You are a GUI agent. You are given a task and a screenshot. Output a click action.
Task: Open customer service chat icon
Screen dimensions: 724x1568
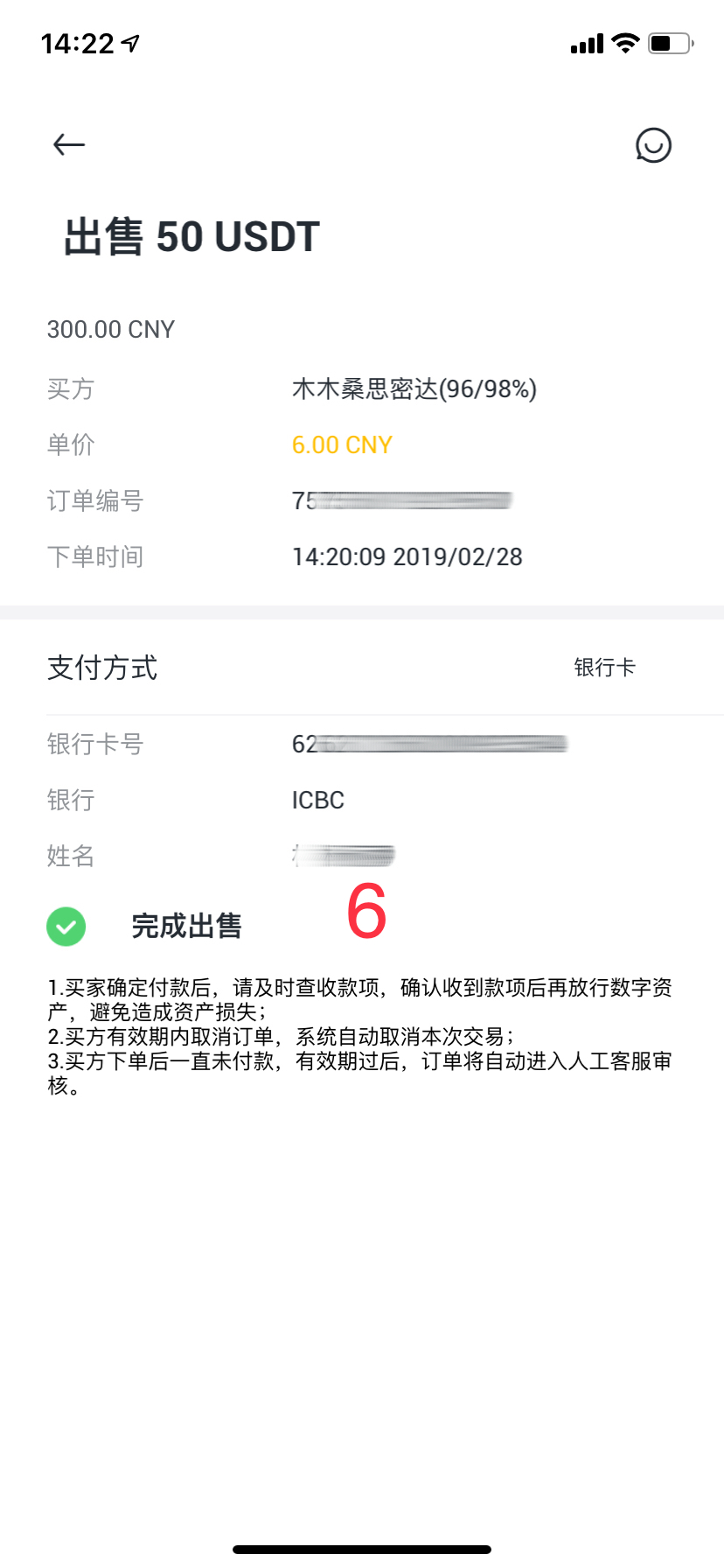click(653, 145)
